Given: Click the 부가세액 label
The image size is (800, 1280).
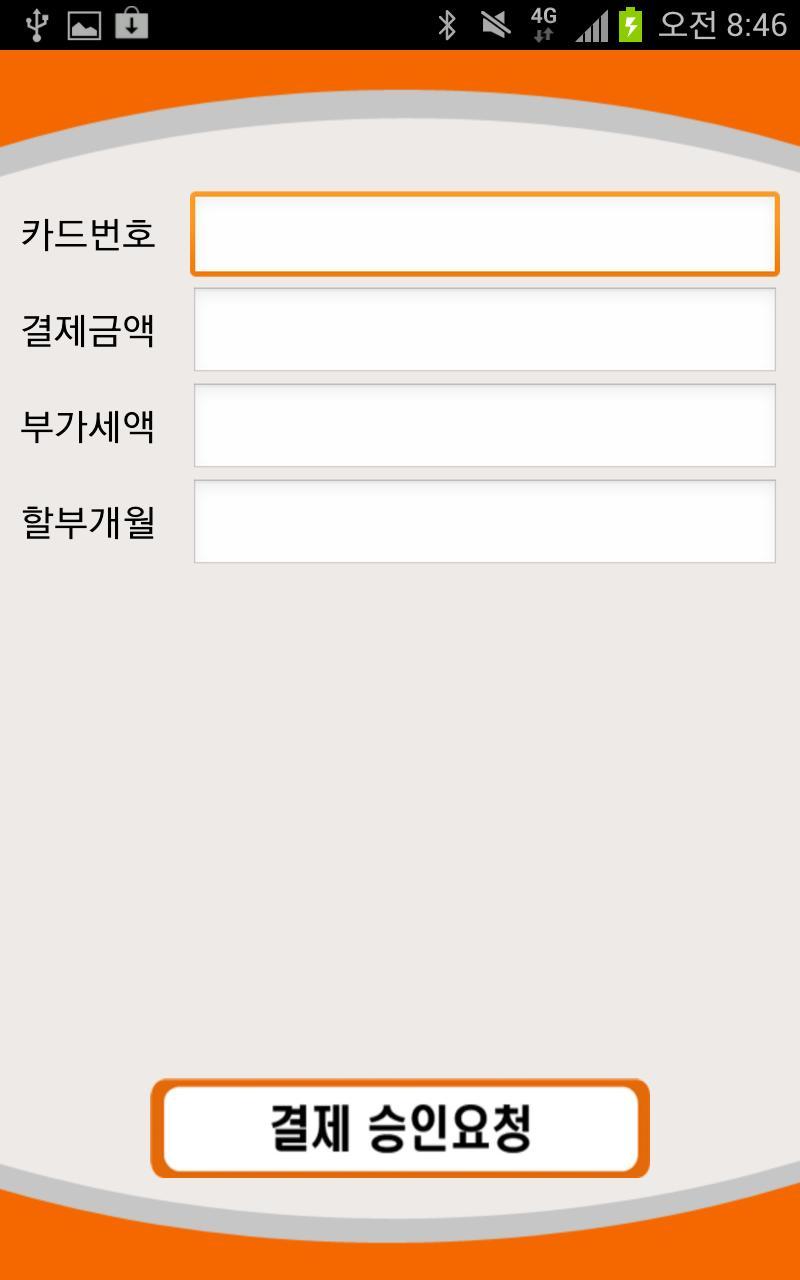Looking at the screenshot, I should tap(88, 424).
